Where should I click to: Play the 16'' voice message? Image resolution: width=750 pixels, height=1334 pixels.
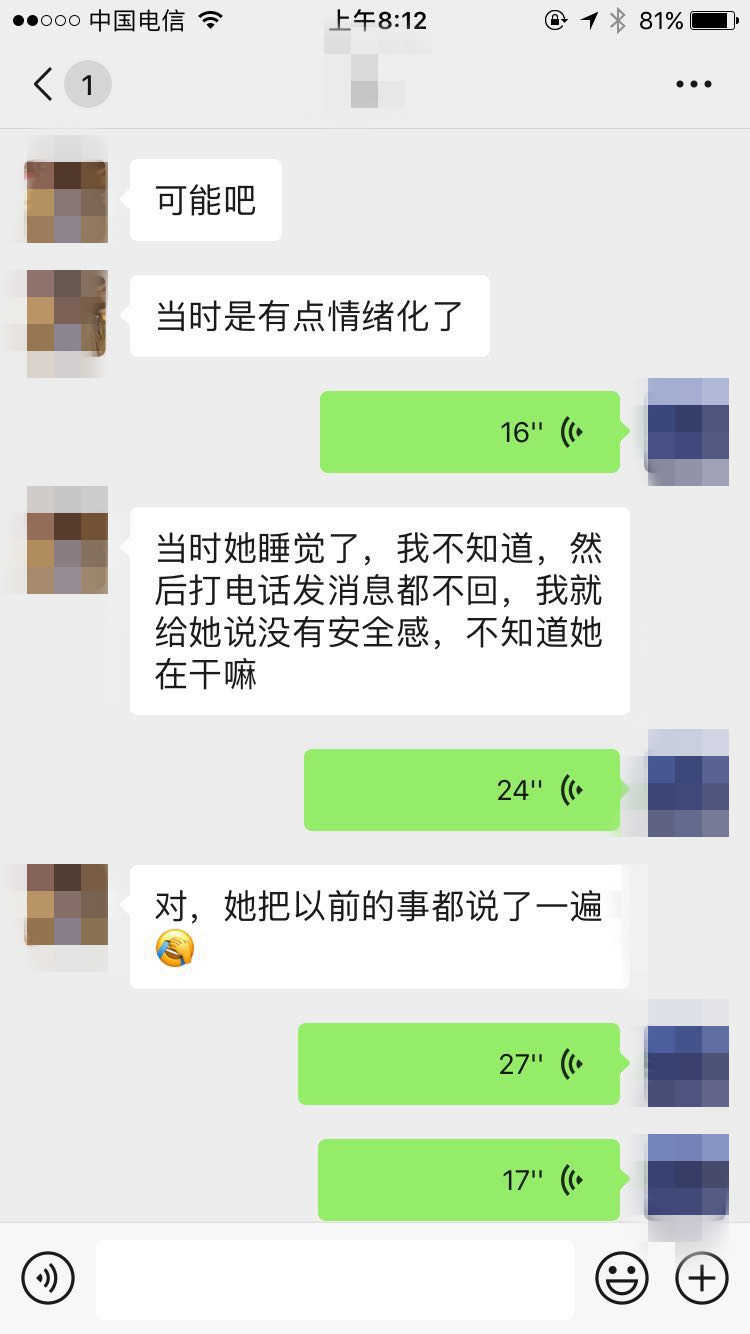coord(470,432)
